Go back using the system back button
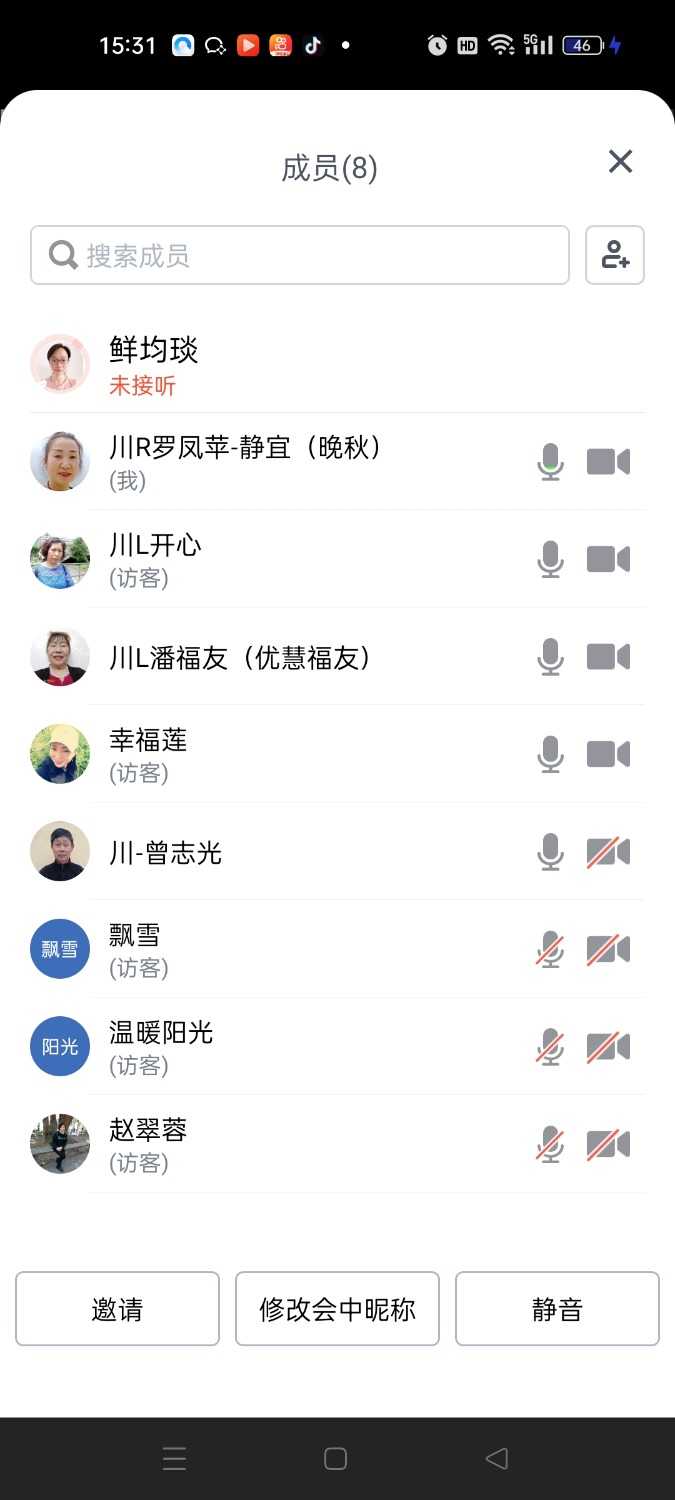Screen dimensions: 675x1500 [497, 1459]
